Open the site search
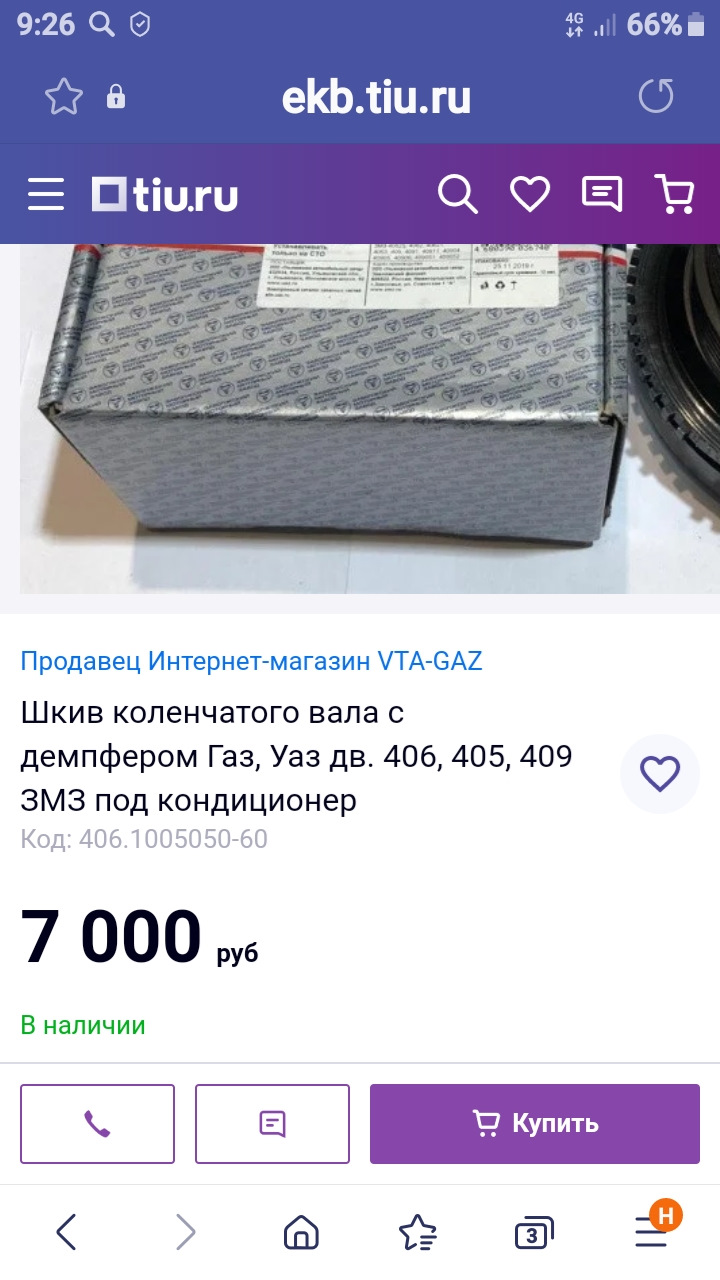 point(457,194)
